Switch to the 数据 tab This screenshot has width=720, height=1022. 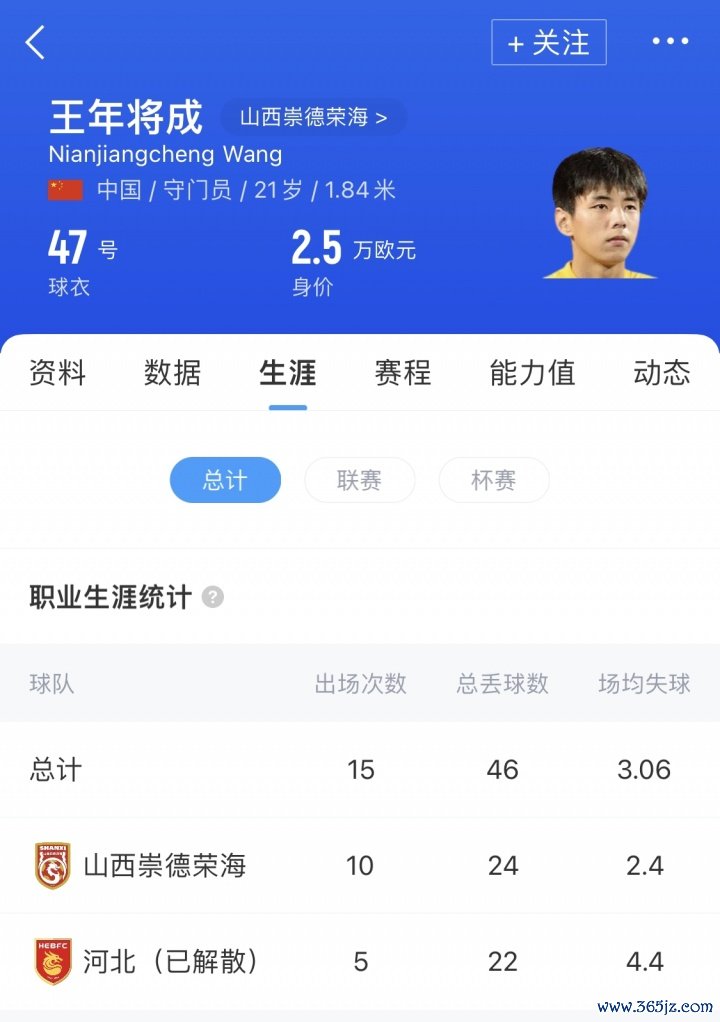click(x=173, y=373)
